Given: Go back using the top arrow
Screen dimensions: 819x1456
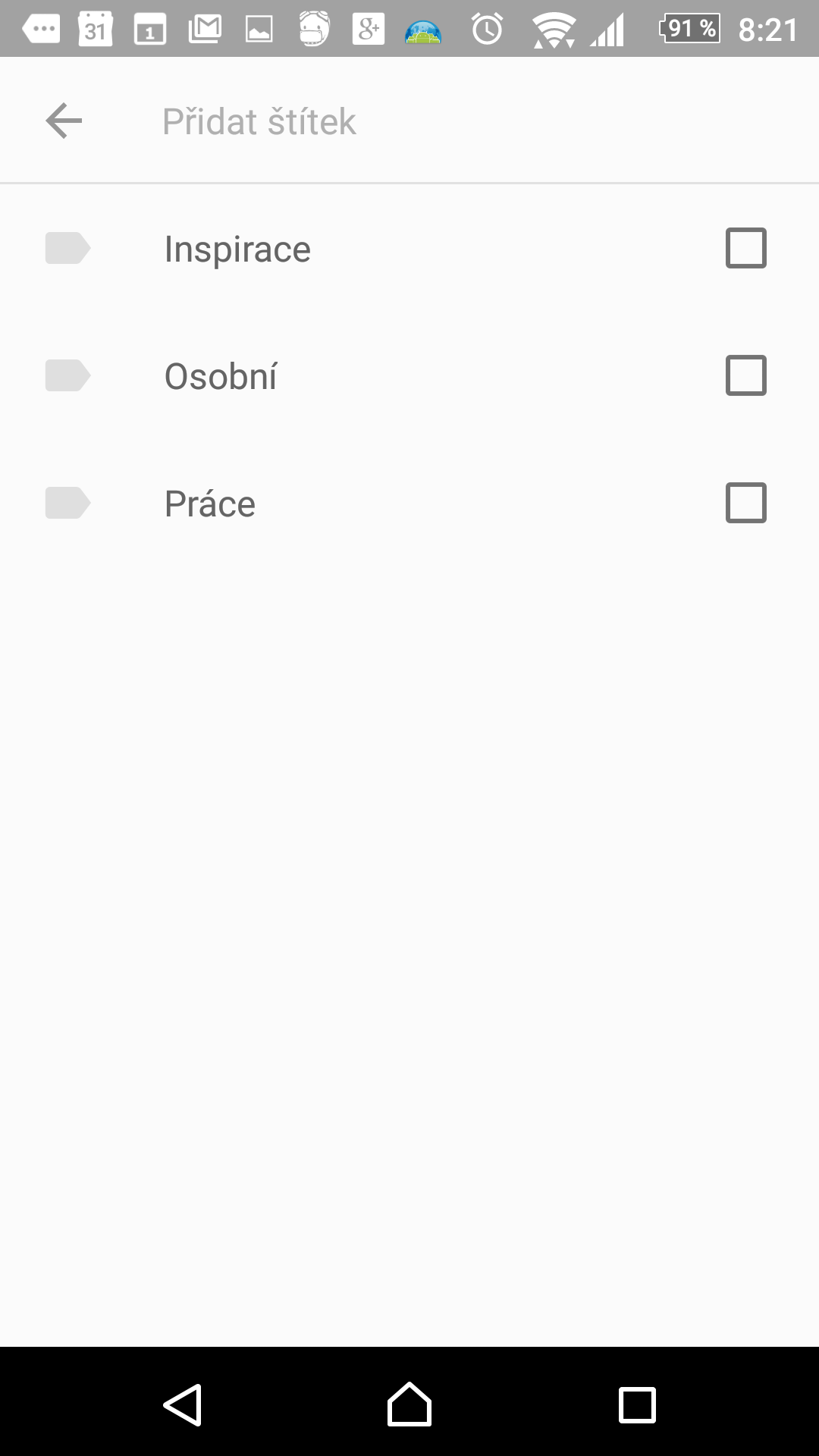Looking at the screenshot, I should coord(64,121).
